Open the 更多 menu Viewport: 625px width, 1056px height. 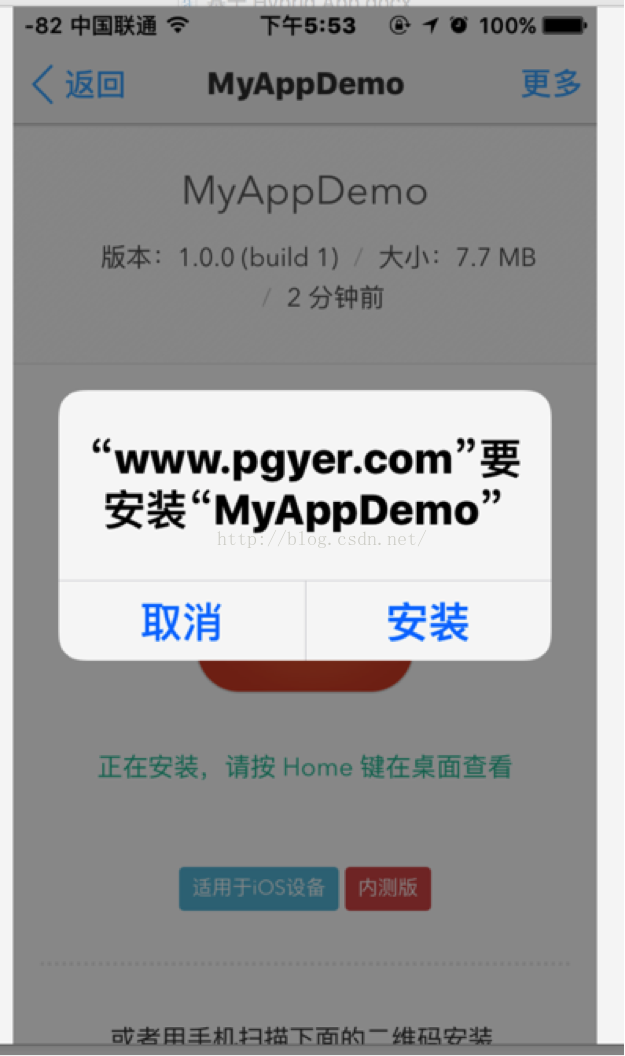coord(551,84)
